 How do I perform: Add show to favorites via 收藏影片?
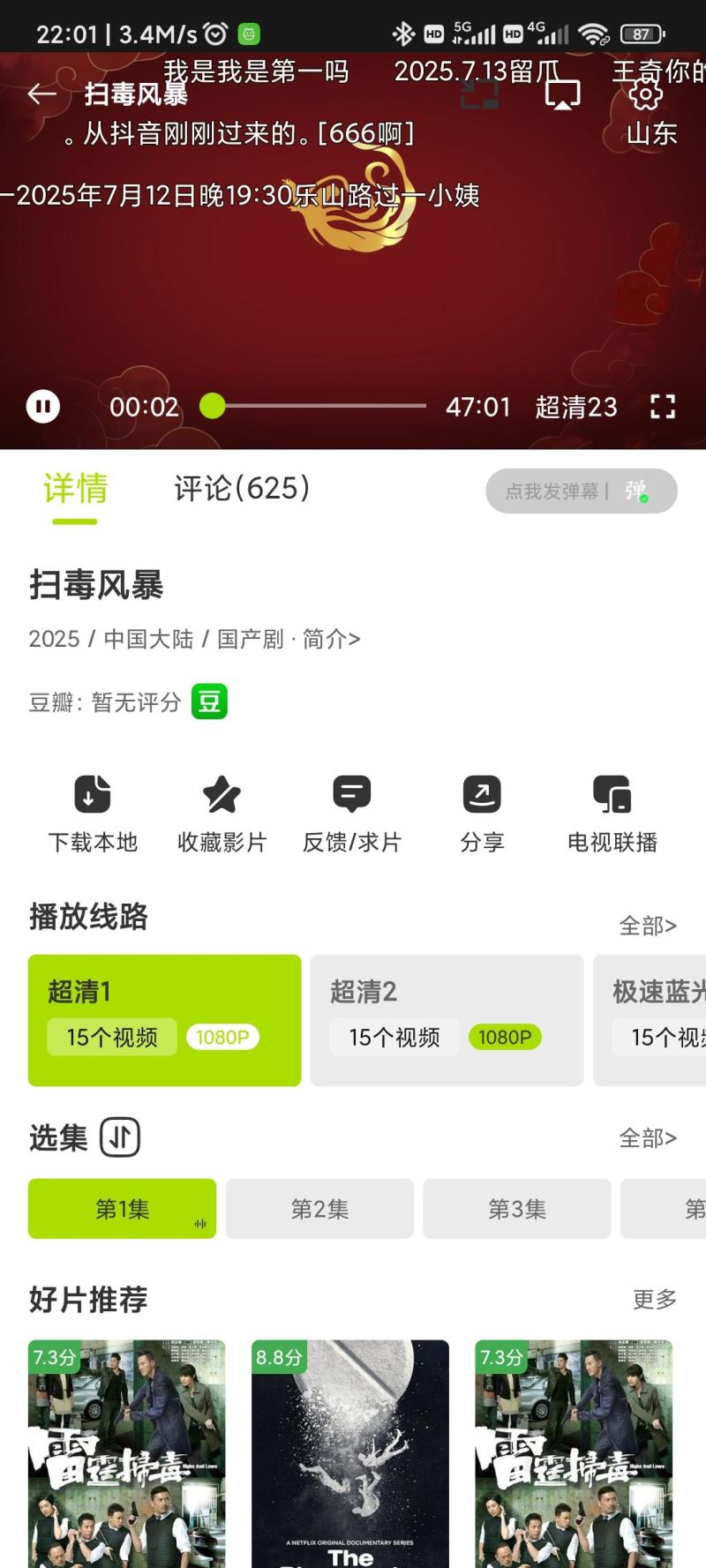(x=222, y=814)
